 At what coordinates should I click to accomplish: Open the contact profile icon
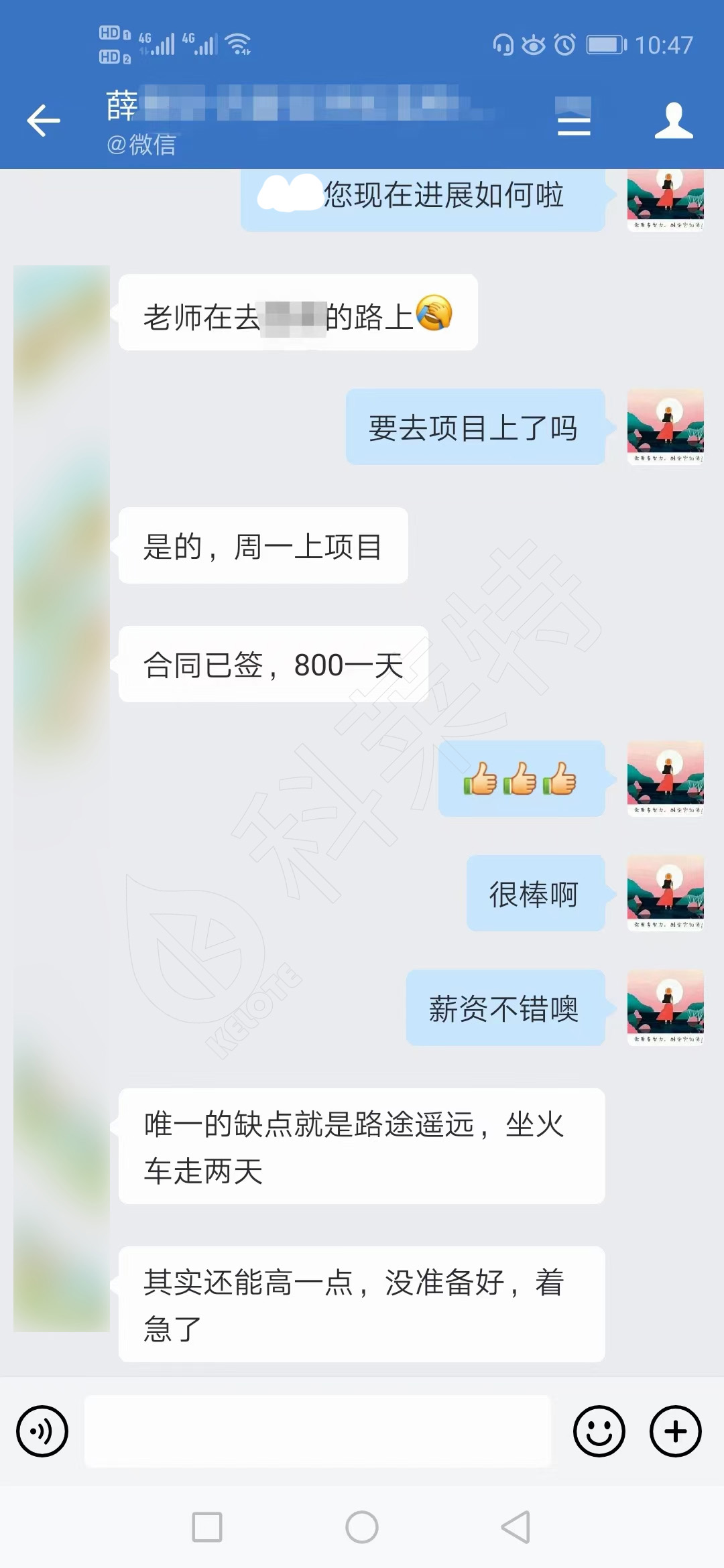pos(673,121)
